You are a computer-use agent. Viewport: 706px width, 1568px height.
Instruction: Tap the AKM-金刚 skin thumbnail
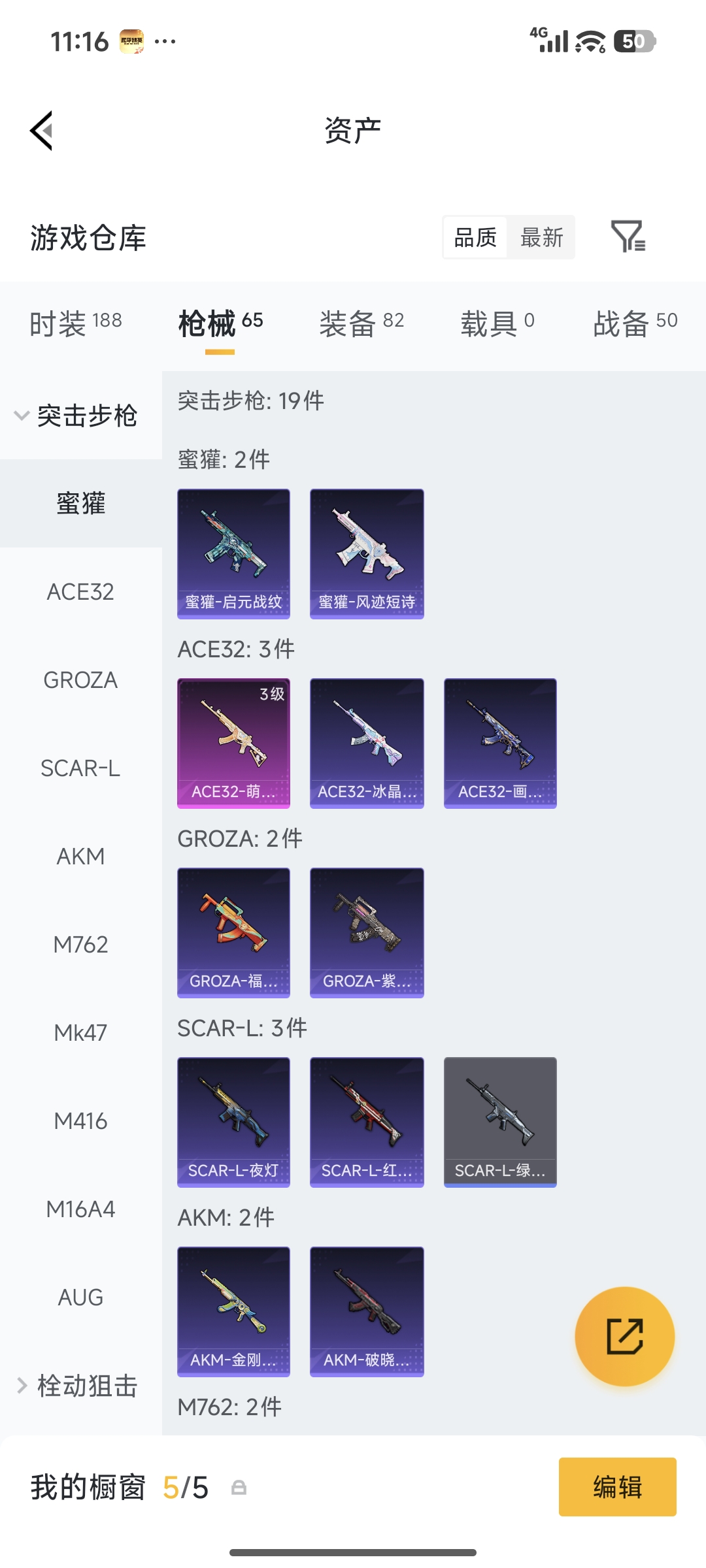tap(233, 1312)
